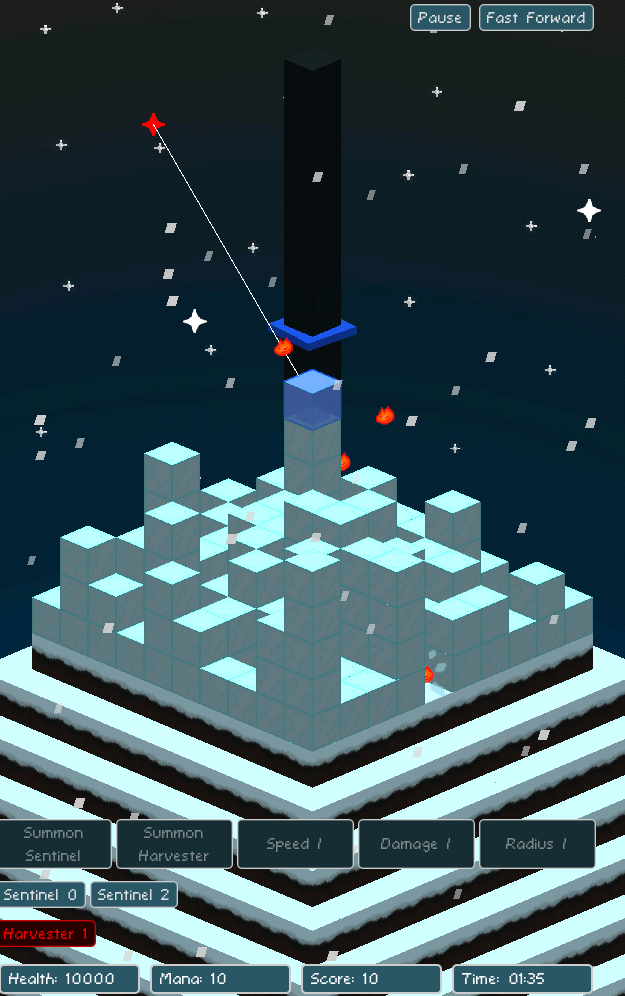This screenshot has height=996, width=625.
Task: Select Harvester 1 unit
Action: pos(47,934)
